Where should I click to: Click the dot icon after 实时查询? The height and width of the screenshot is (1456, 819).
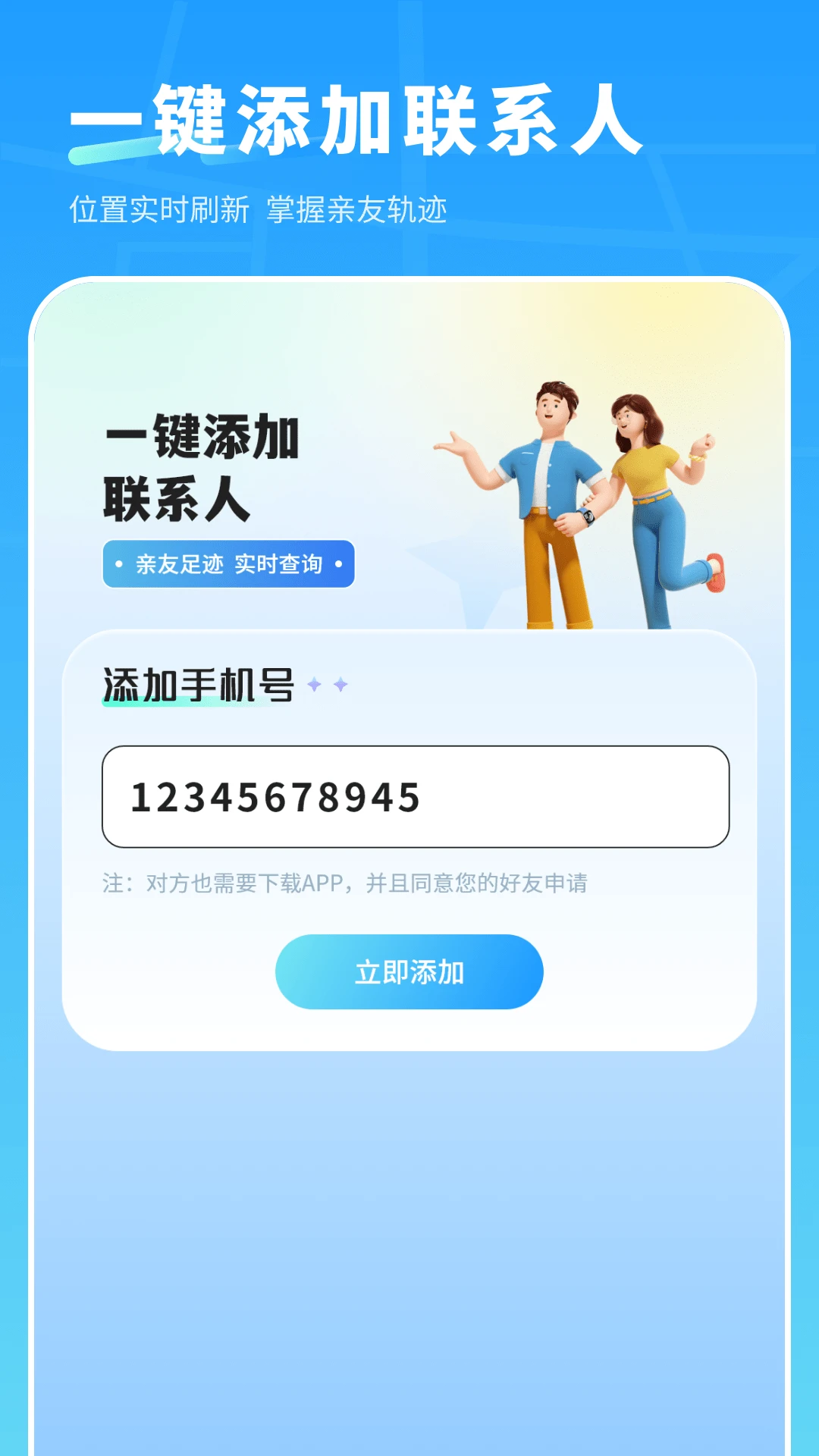pyautogui.click(x=340, y=563)
